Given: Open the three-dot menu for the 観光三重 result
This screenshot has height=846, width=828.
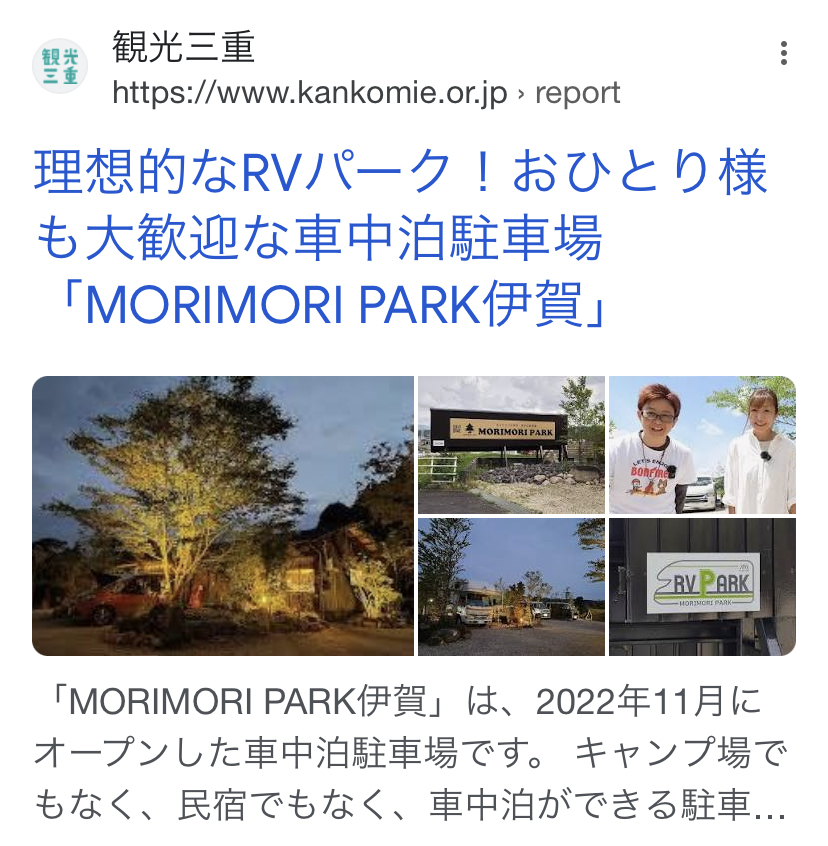Looking at the screenshot, I should pos(784,54).
